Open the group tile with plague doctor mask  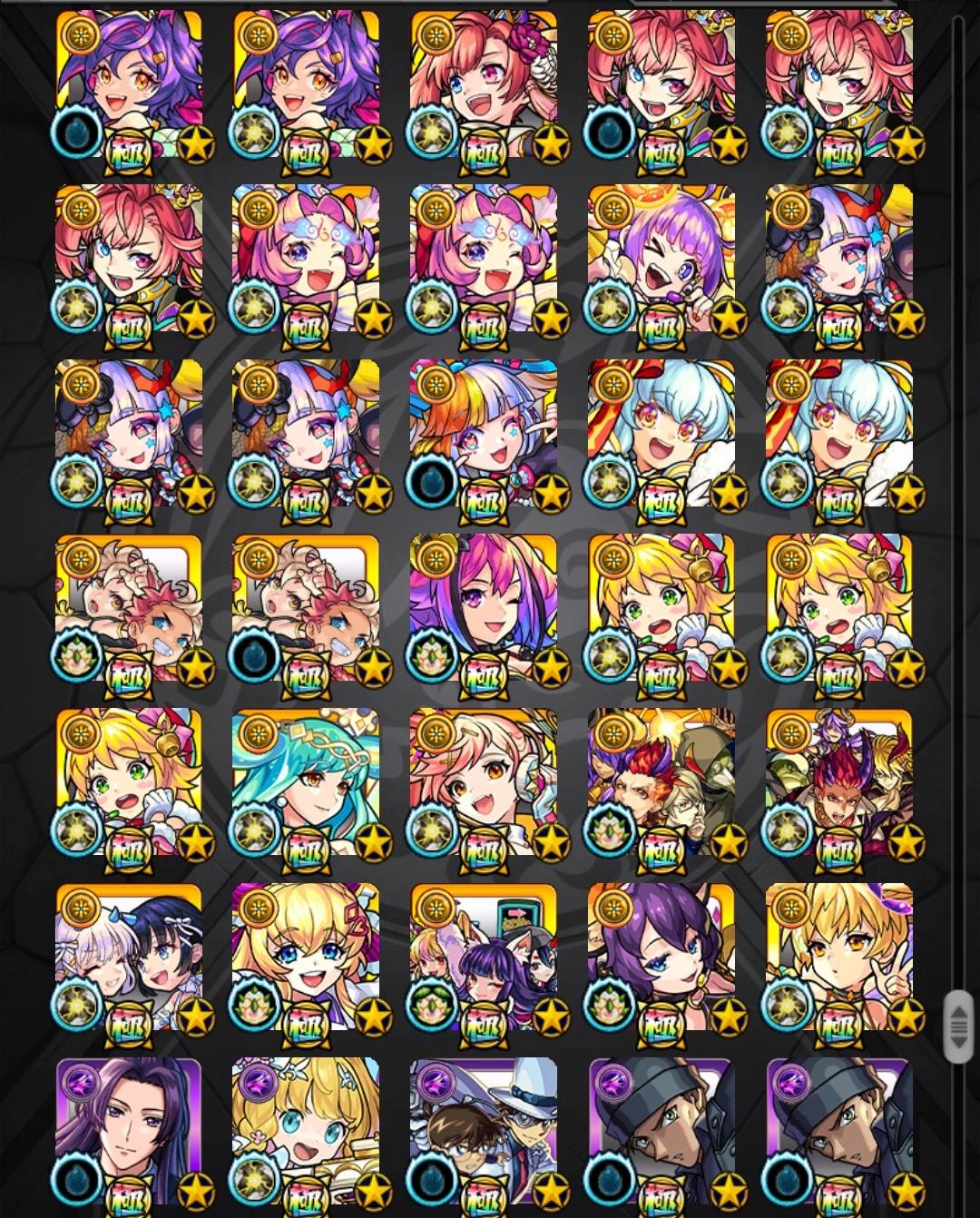tap(661, 783)
